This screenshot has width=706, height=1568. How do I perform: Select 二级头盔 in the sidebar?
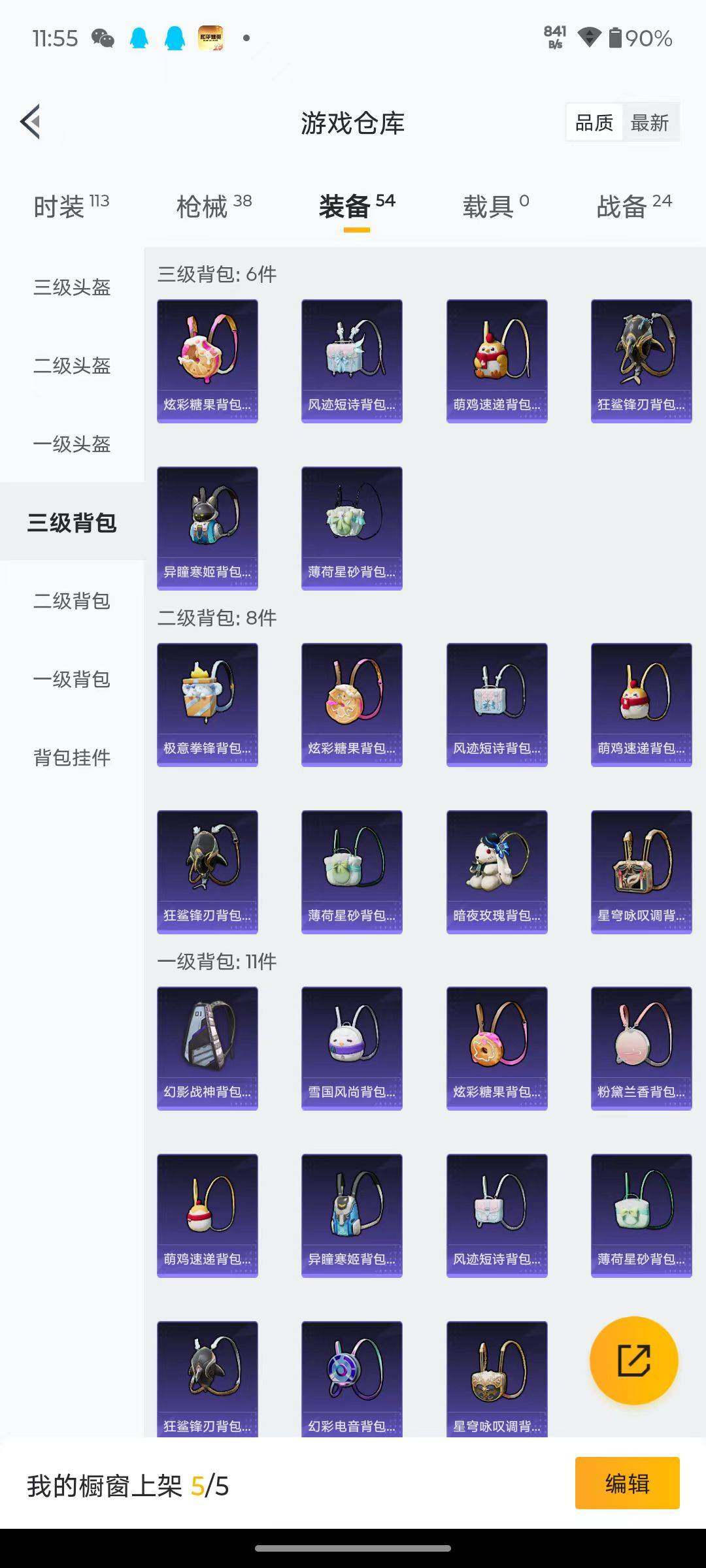click(x=72, y=366)
